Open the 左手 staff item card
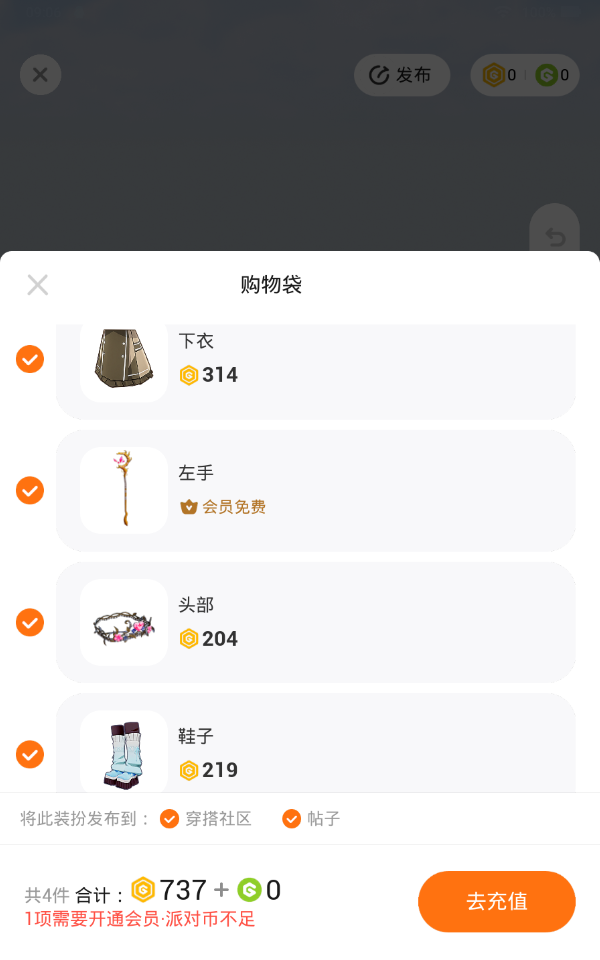 point(315,490)
